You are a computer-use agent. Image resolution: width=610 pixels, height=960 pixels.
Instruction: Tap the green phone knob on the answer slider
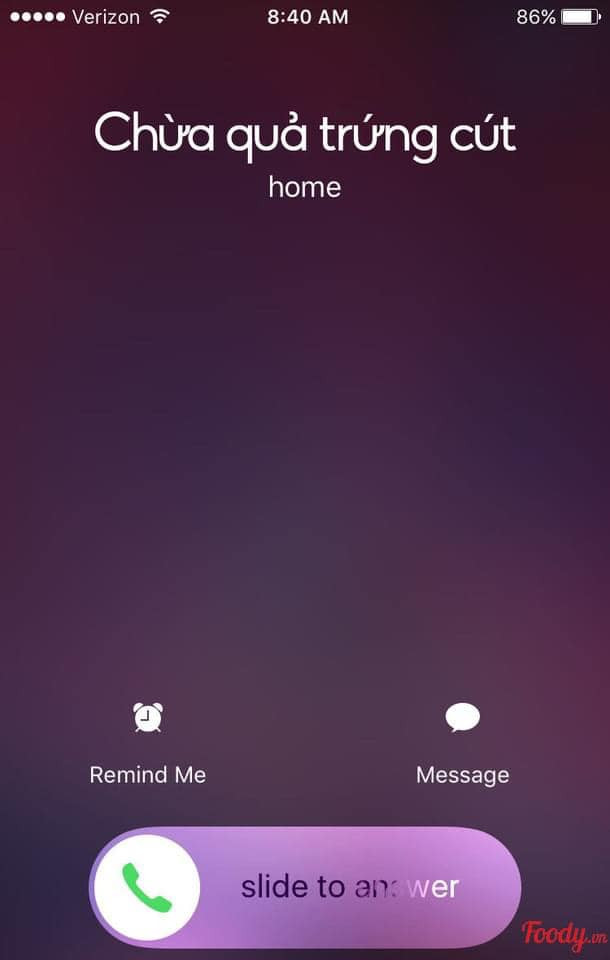point(147,887)
